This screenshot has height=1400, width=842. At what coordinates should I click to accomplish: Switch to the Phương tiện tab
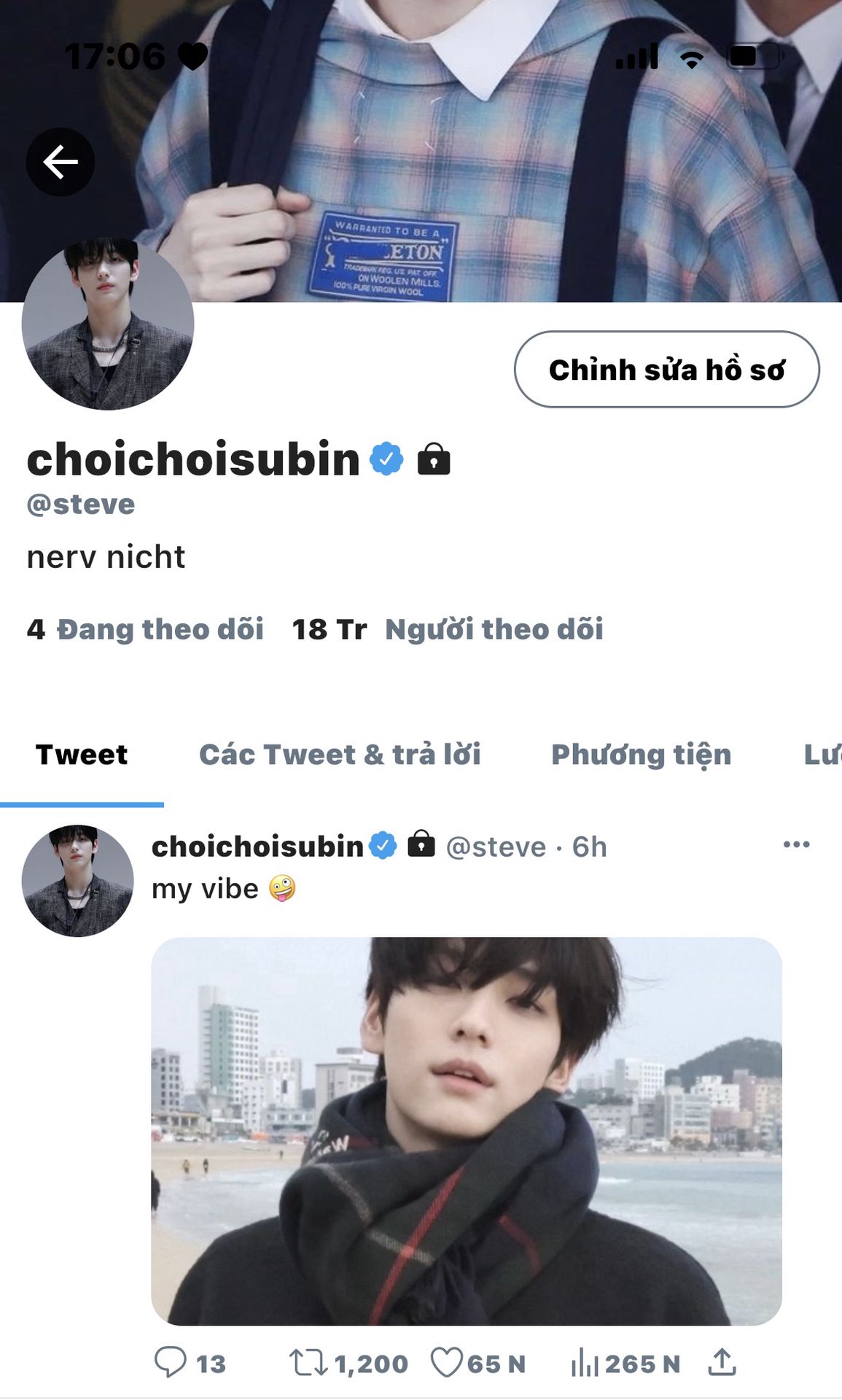641,755
